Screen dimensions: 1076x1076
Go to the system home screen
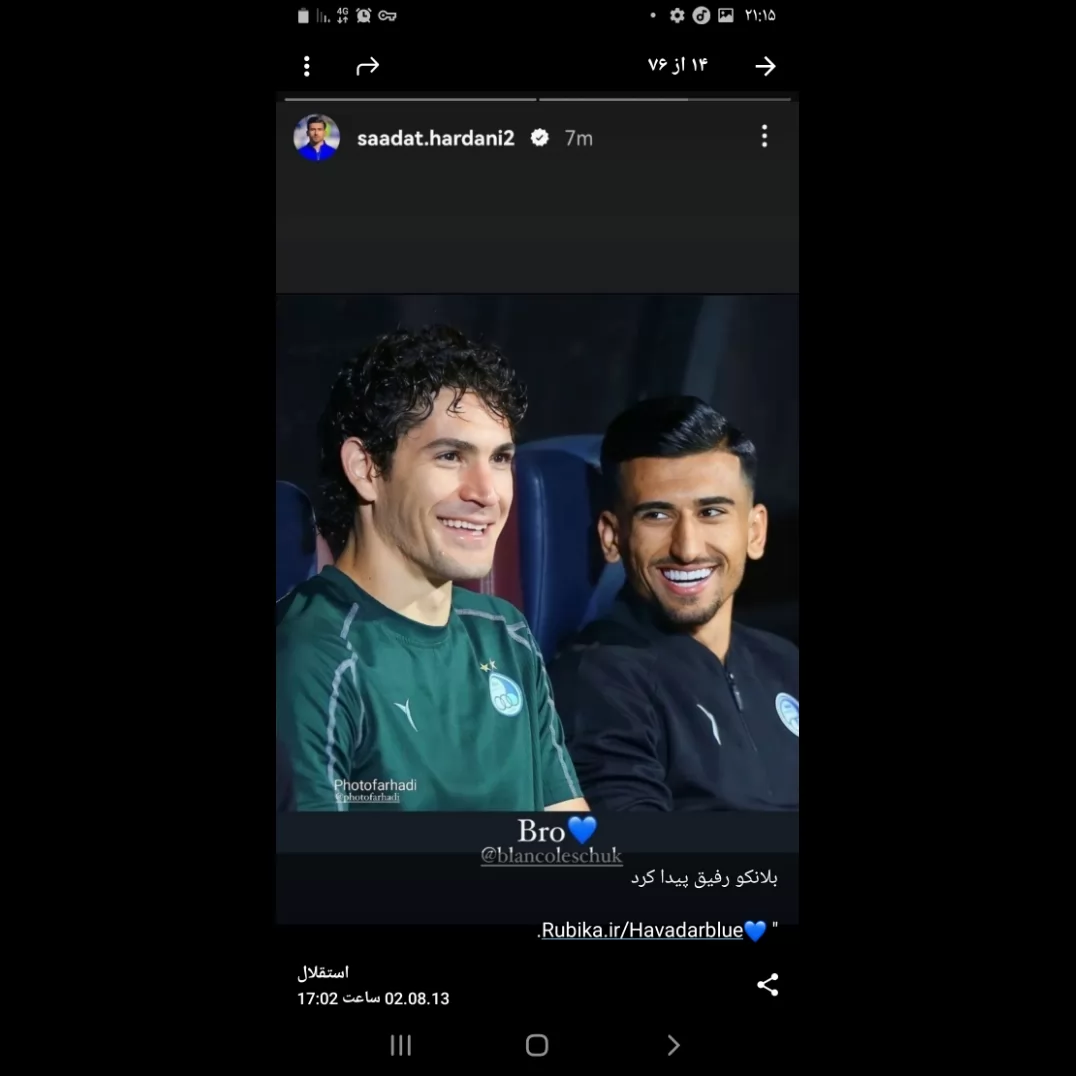[537, 1045]
